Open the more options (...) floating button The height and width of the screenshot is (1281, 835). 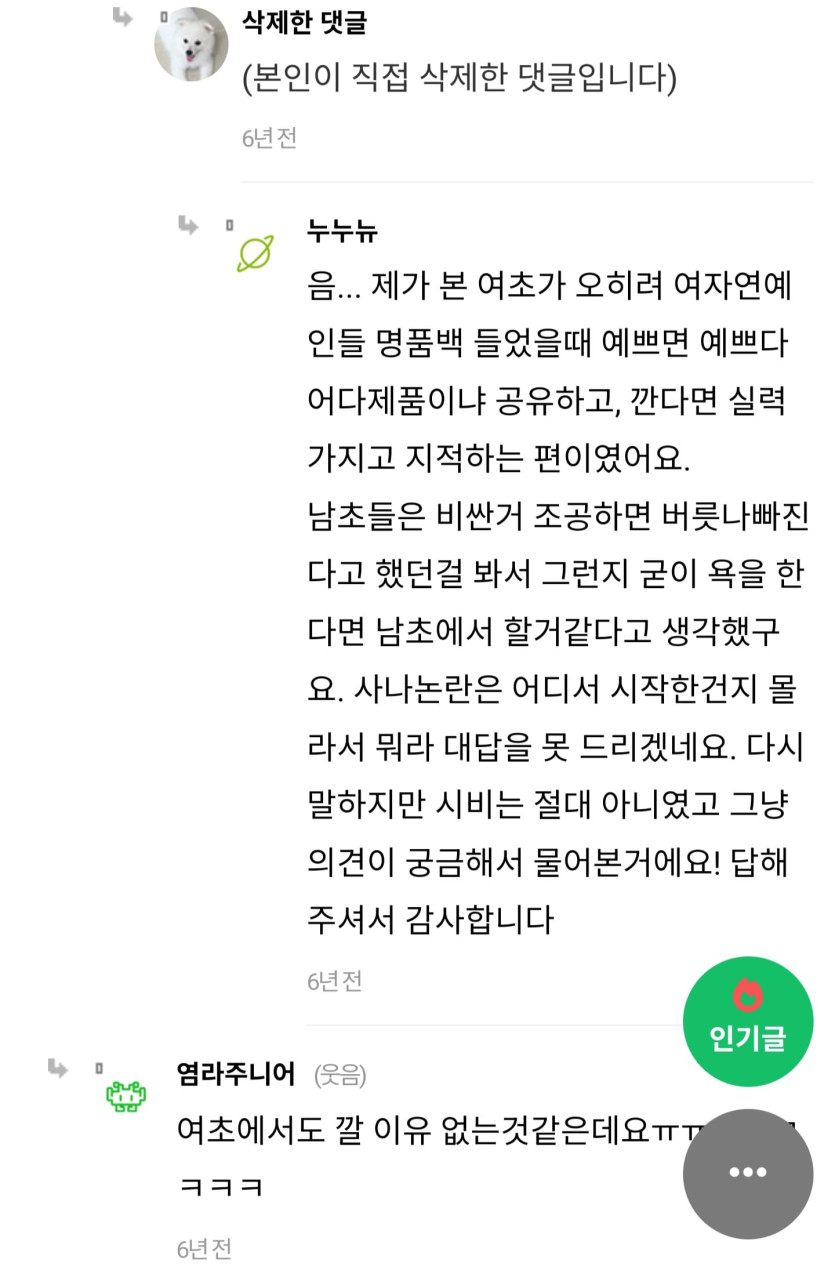point(747,1173)
